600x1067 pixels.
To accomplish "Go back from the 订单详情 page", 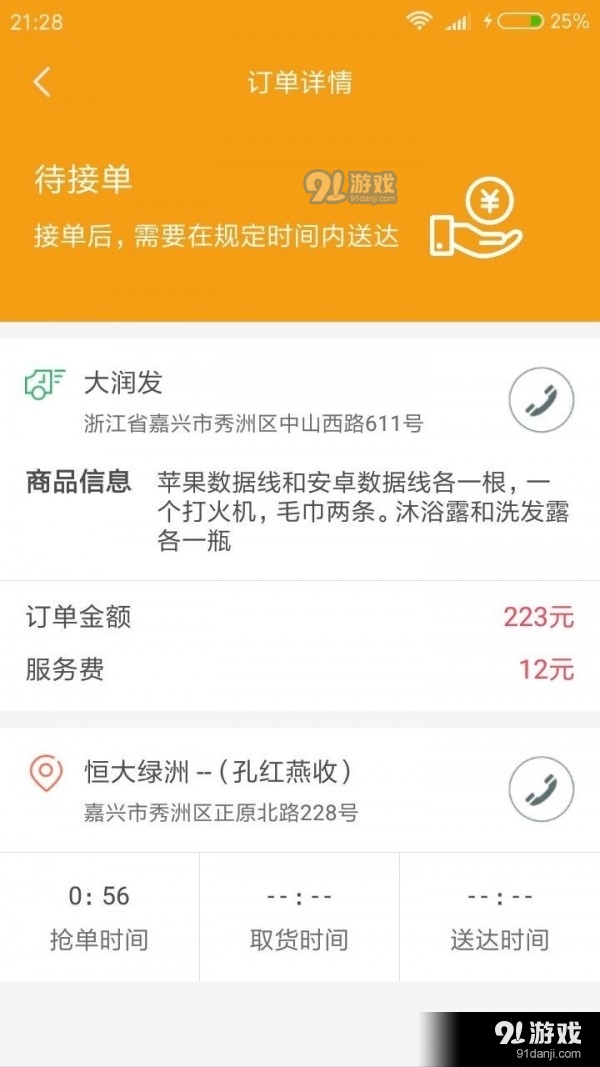I will click(x=42, y=82).
